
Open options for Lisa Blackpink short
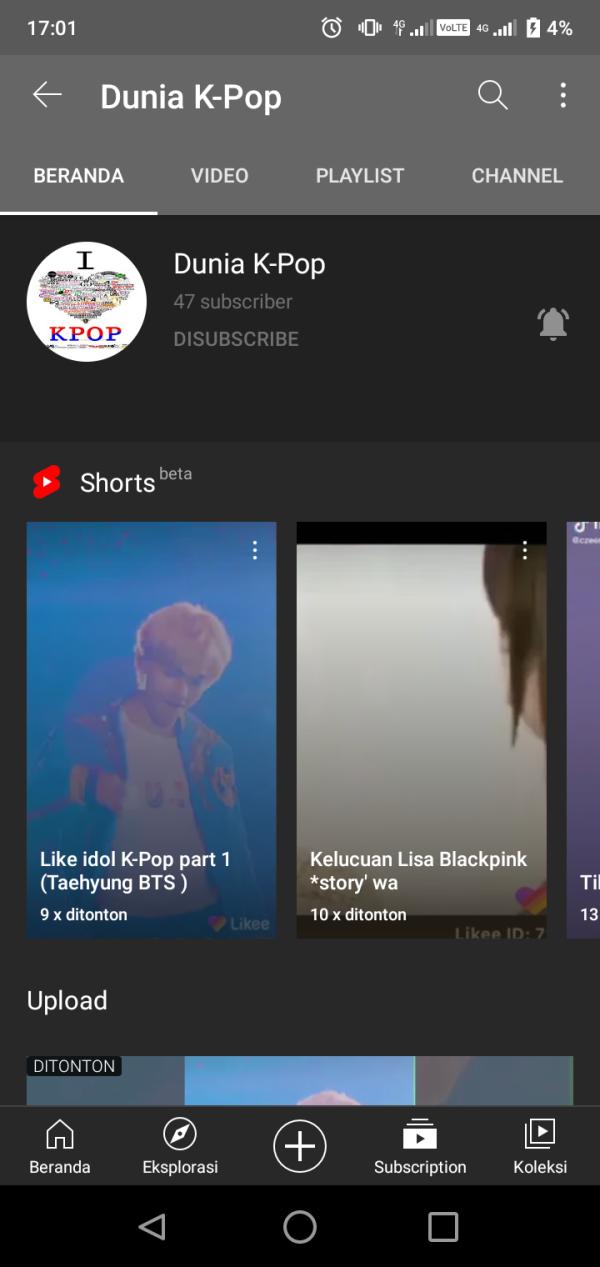click(525, 550)
